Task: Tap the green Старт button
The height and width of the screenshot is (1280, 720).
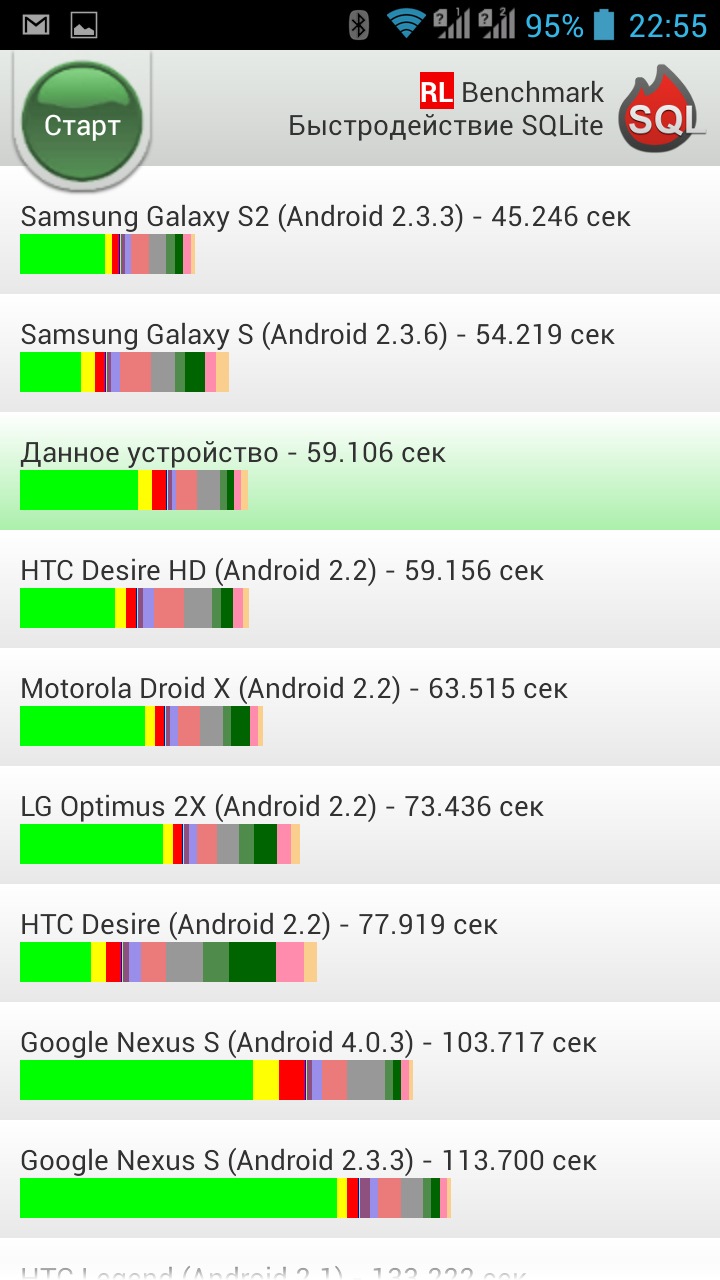Action: pos(82,126)
